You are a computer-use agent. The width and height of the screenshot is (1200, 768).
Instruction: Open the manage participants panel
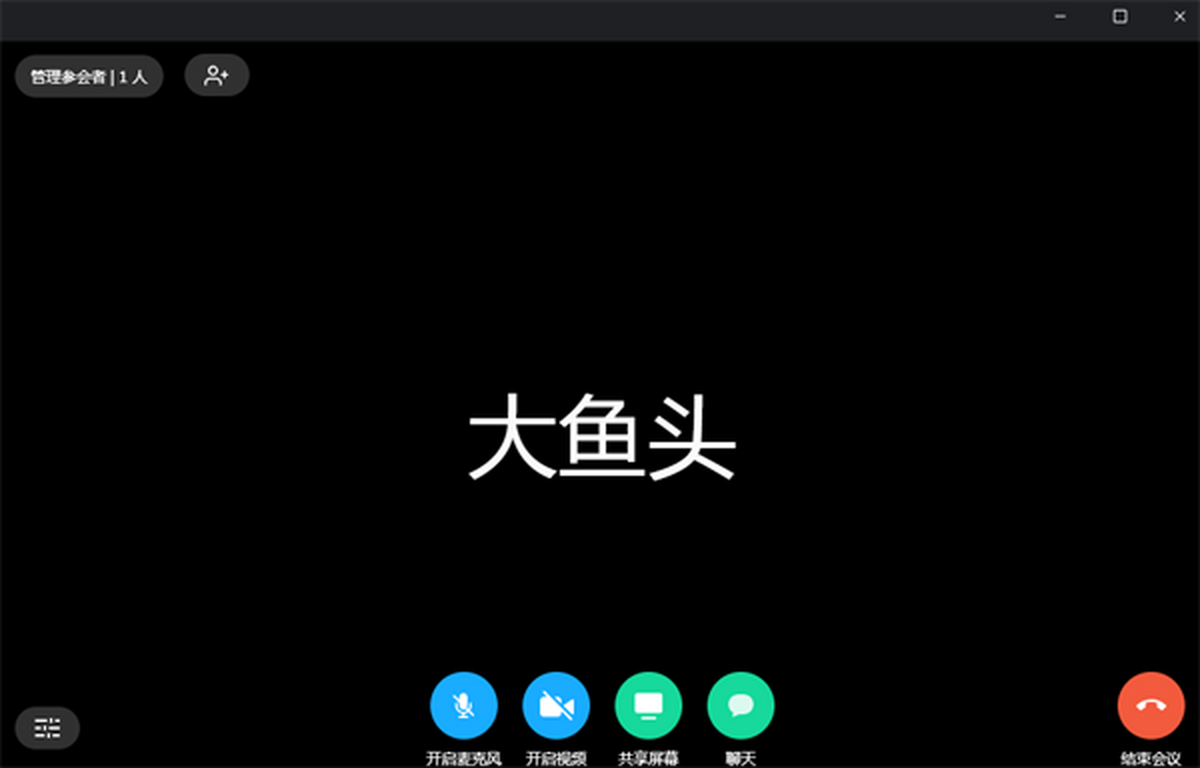pyautogui.click(x=88, y=77)
